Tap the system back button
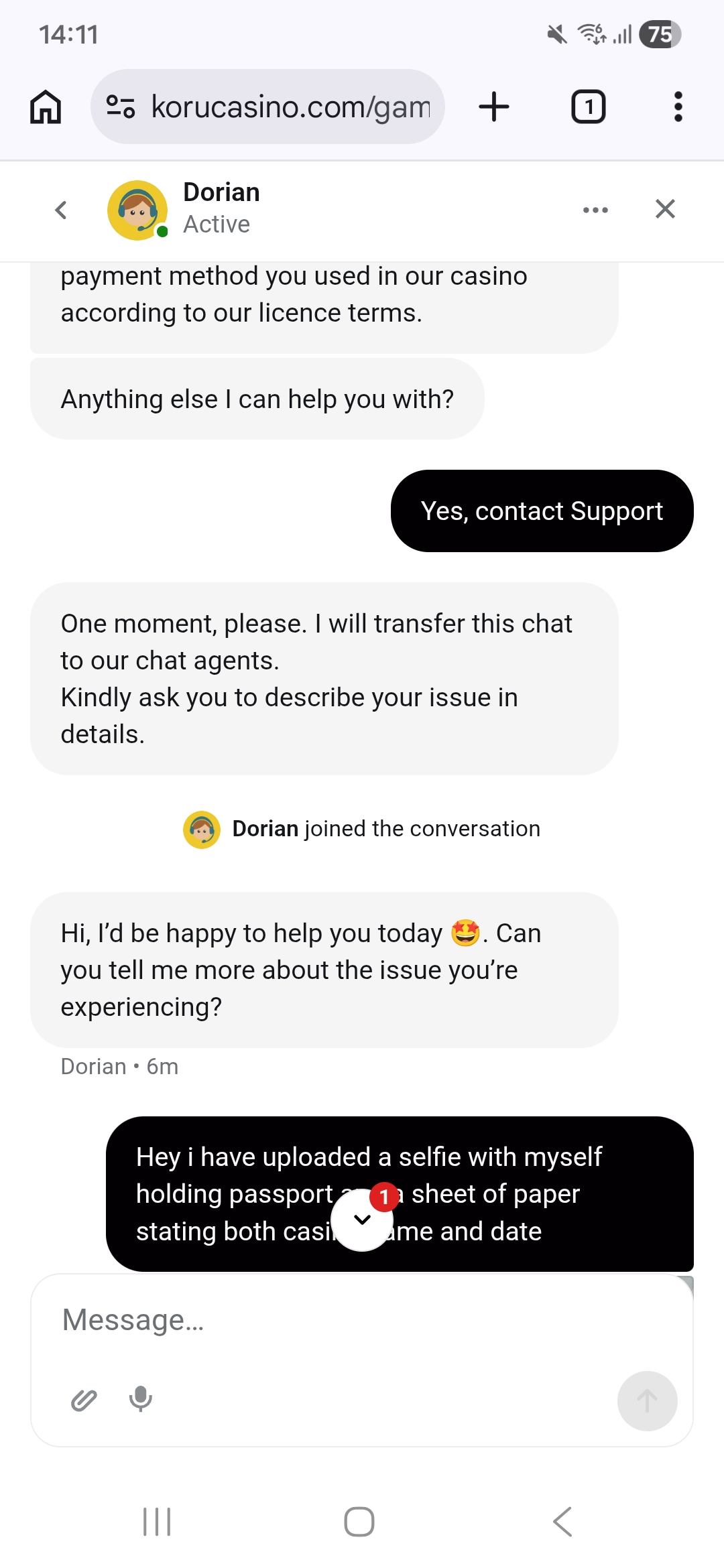724x1568 pixels. coord(562,1521)
